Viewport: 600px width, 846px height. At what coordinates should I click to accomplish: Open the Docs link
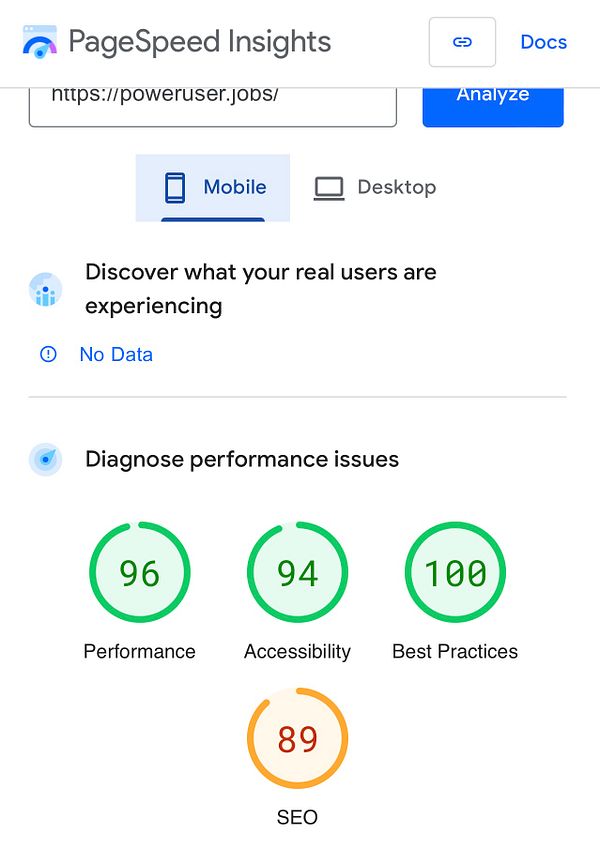click(x=543, y=42)
